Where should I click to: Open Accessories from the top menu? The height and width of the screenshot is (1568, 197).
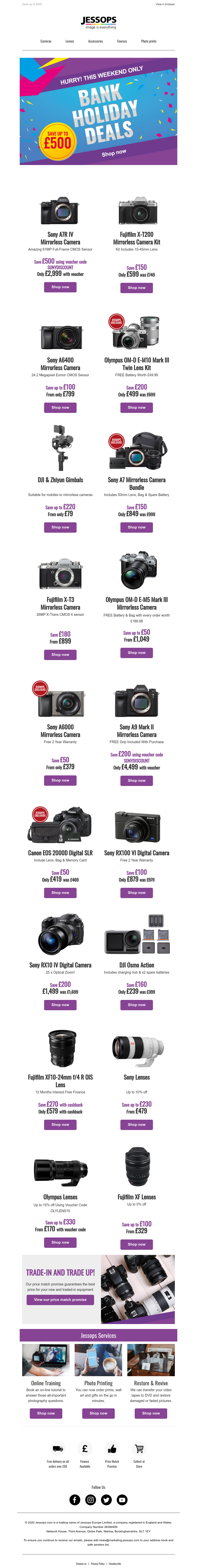pos(95,41)
